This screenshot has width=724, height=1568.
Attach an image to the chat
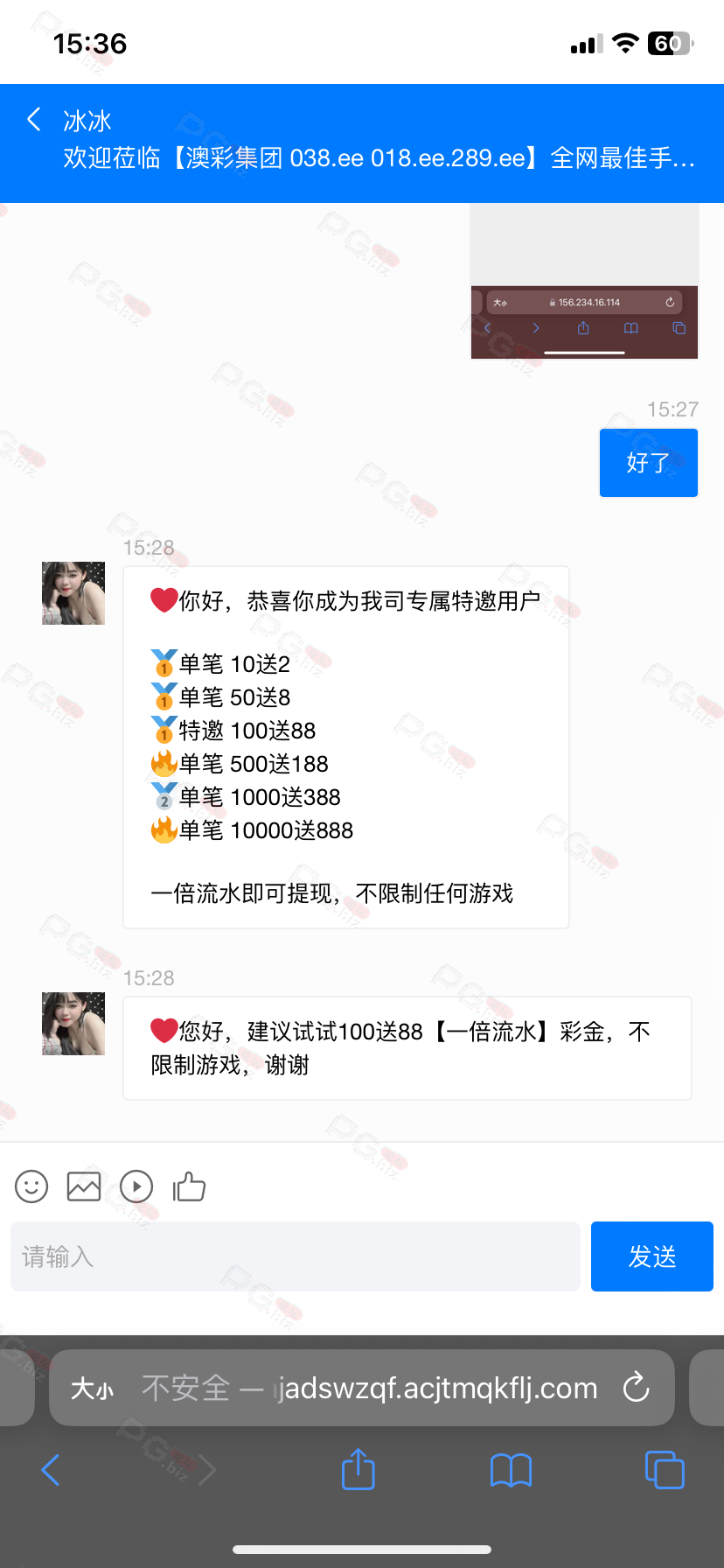(84, 1186)
